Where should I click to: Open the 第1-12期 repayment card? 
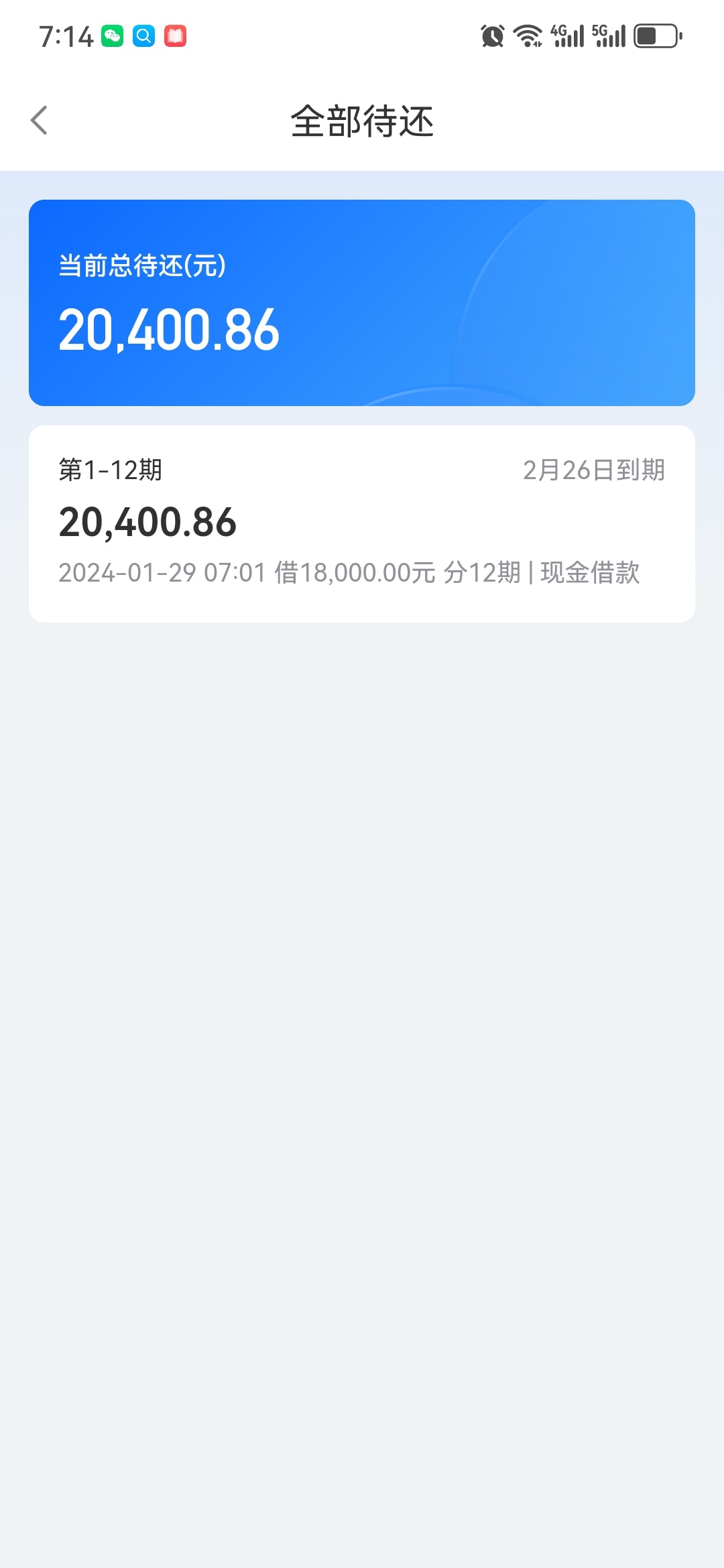[x=362, y=524]
